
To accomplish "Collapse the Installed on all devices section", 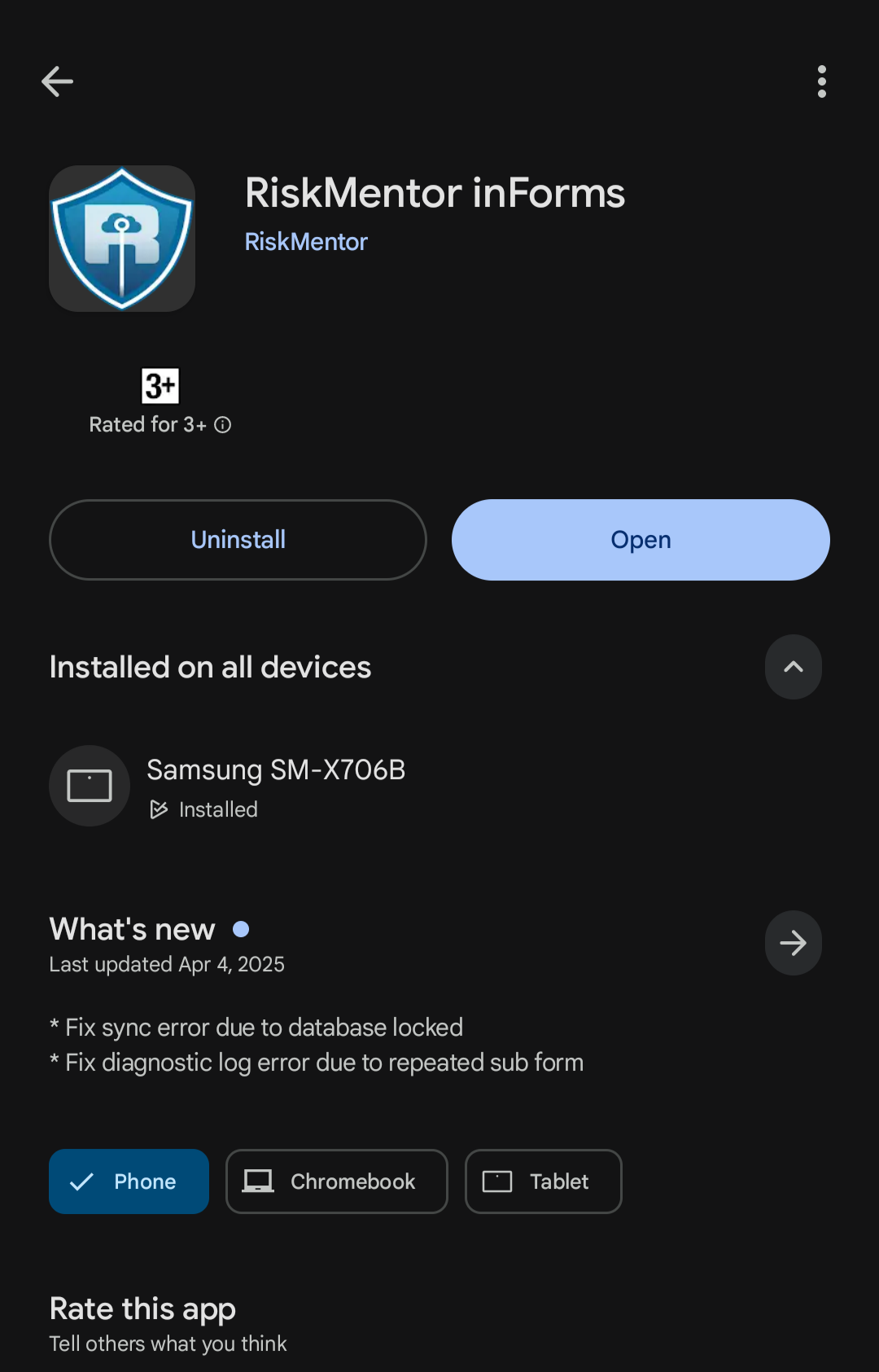I will pos(793,667).
